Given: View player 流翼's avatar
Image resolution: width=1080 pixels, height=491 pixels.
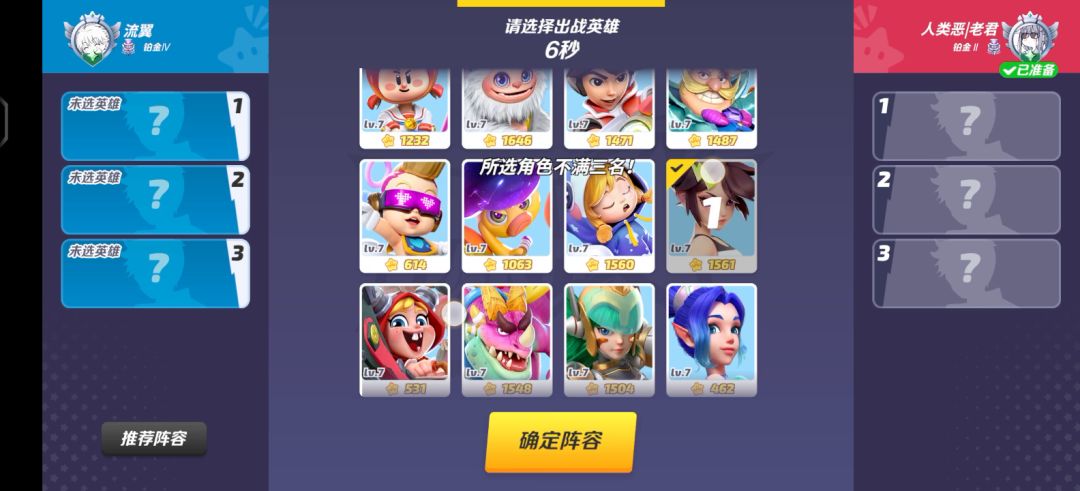Looking at the screenshot, I should [87, 36].
